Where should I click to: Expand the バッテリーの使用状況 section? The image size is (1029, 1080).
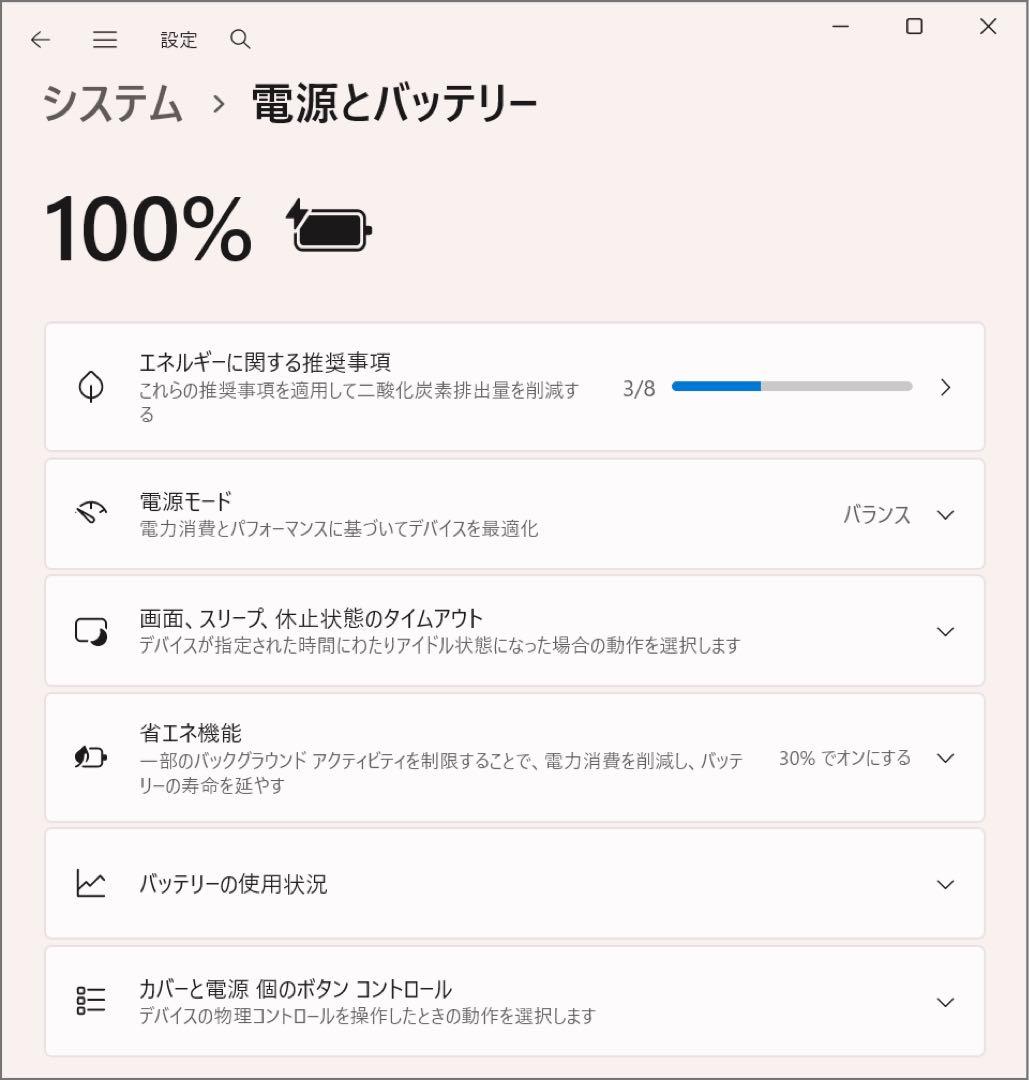click(x=944, y=884)
